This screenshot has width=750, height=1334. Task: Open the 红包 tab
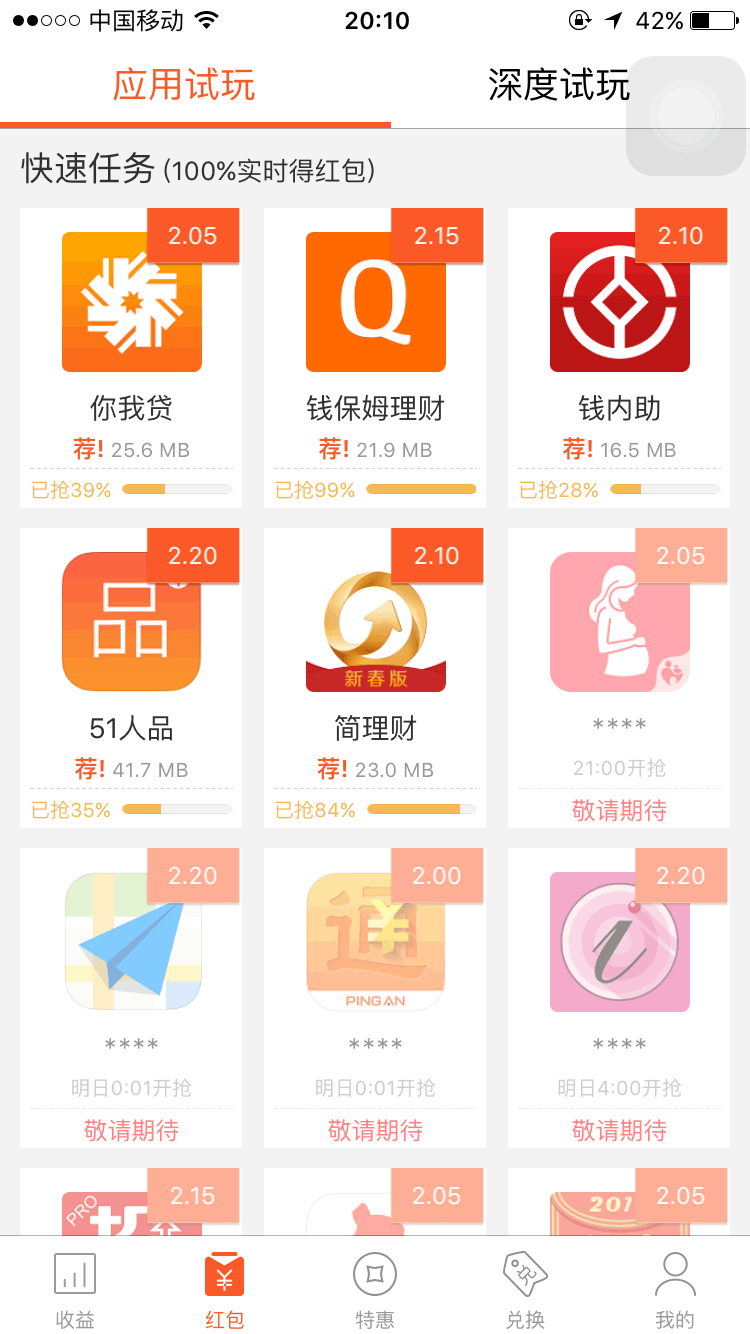[x=225, y=1289]
